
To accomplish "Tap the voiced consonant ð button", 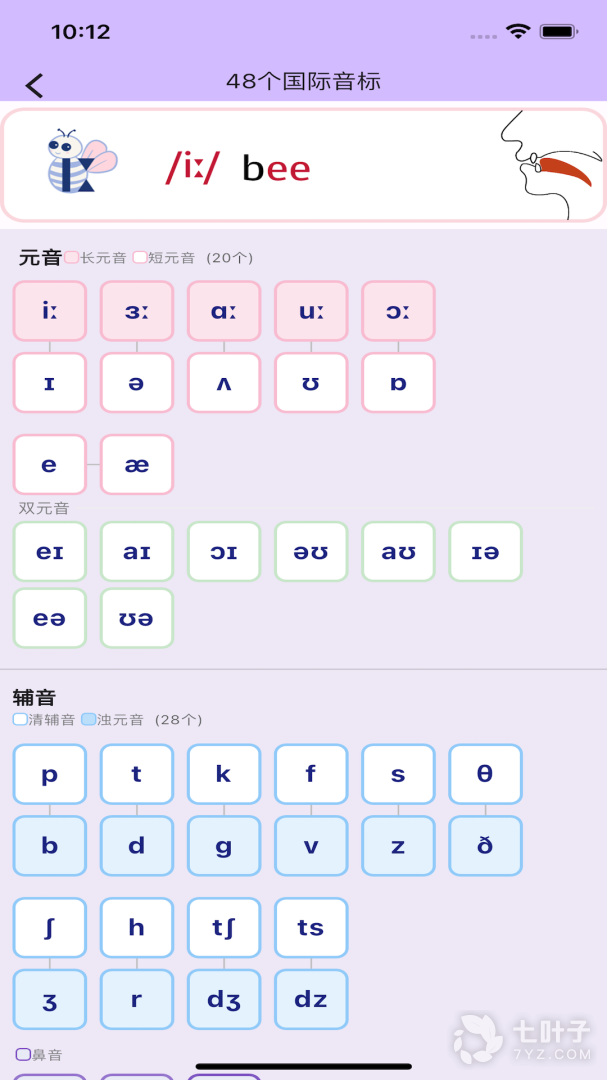I will coord(485,846).
